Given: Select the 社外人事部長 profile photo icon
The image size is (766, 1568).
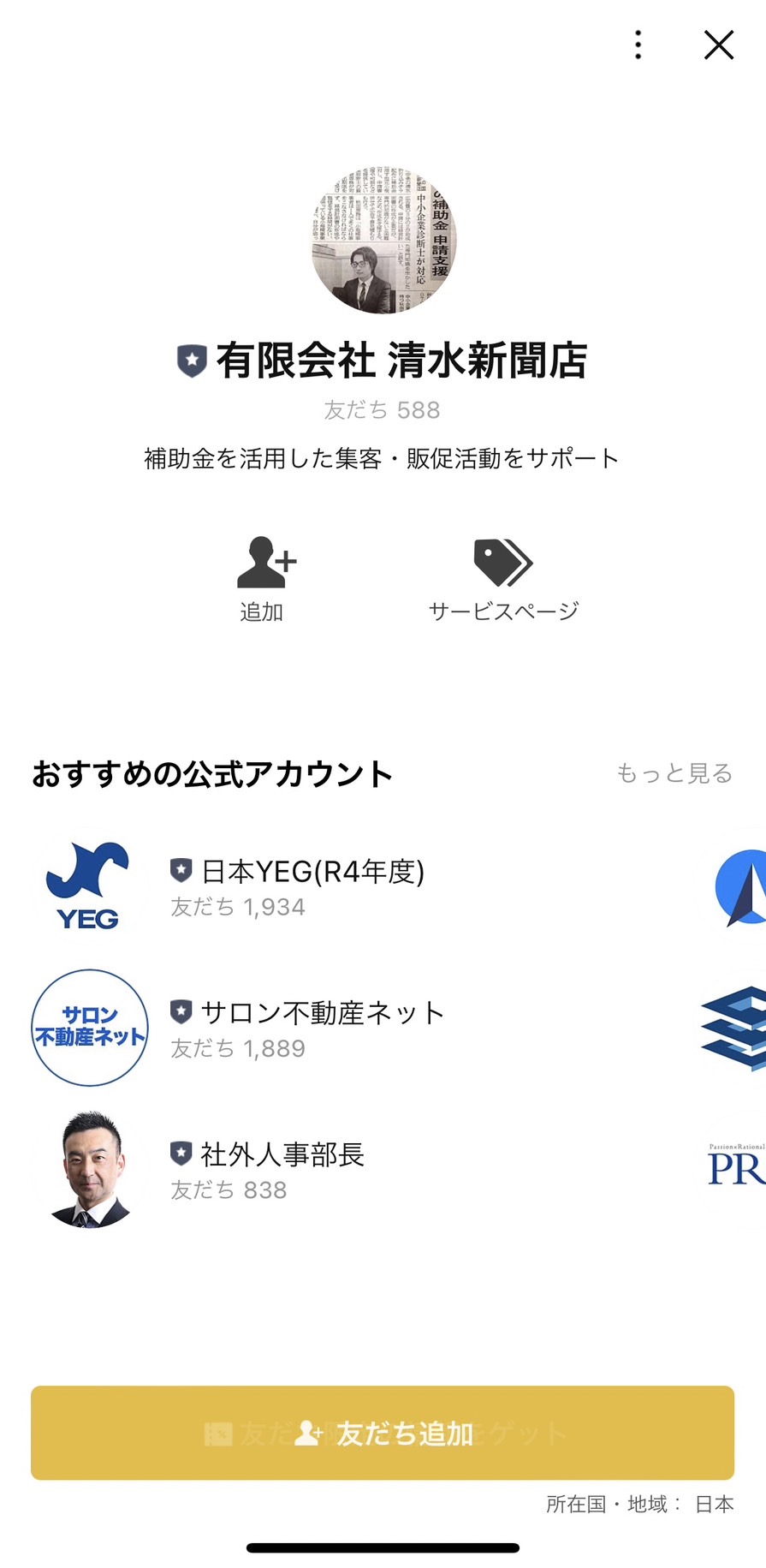Looking at the screenshot, I should (89, 1170).
